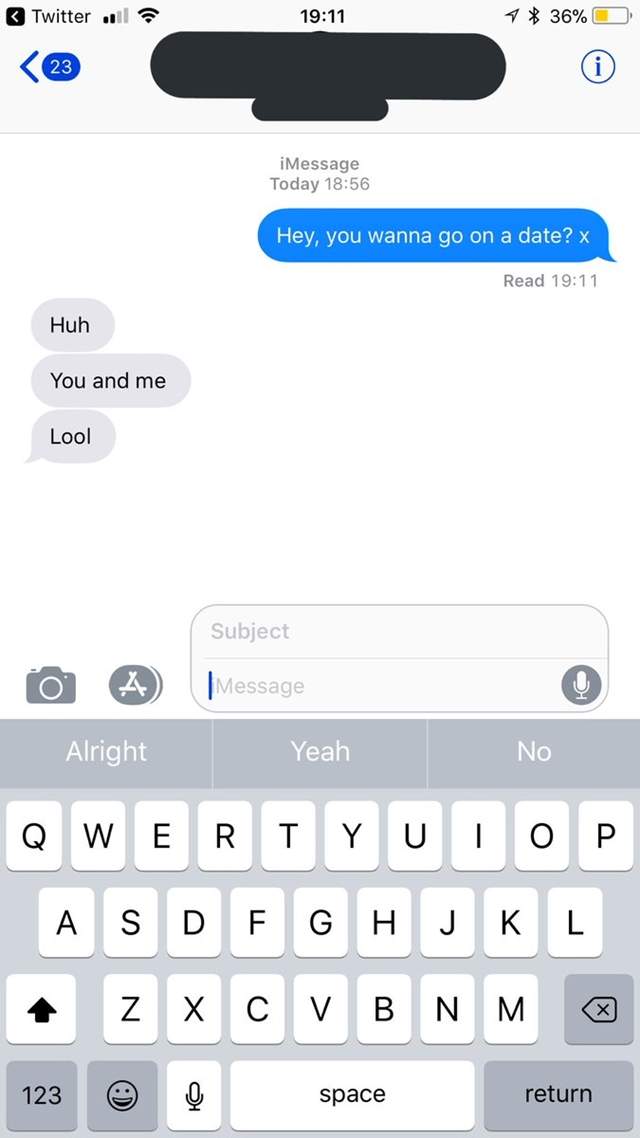Record an audio message with the microphone
Image resolution: width=640 pixels, height=1138 pixels.
[x=581, y=685]
